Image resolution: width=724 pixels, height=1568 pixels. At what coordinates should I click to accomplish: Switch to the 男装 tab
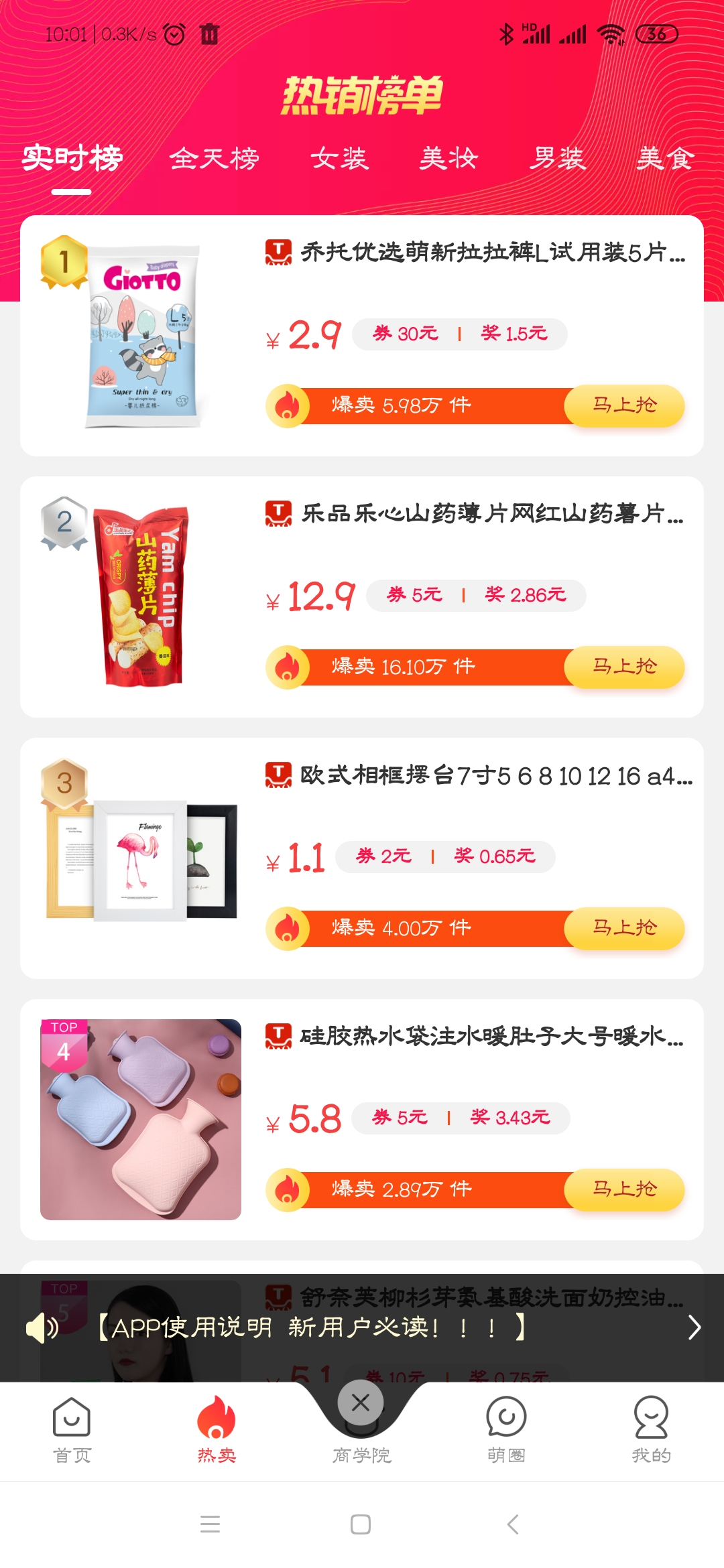[557, 159]
